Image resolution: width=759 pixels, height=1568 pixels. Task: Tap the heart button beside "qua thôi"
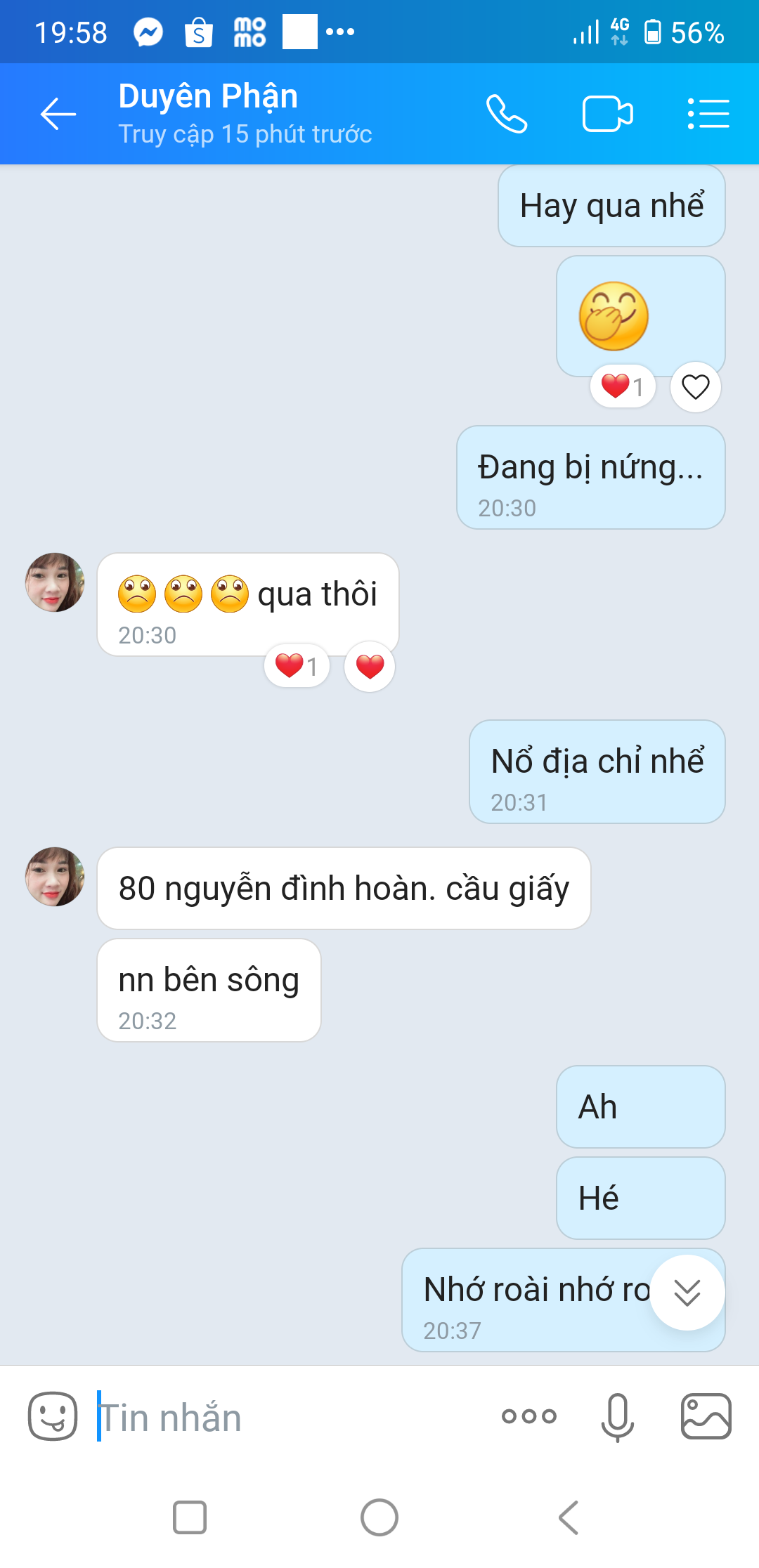[370, 667]
